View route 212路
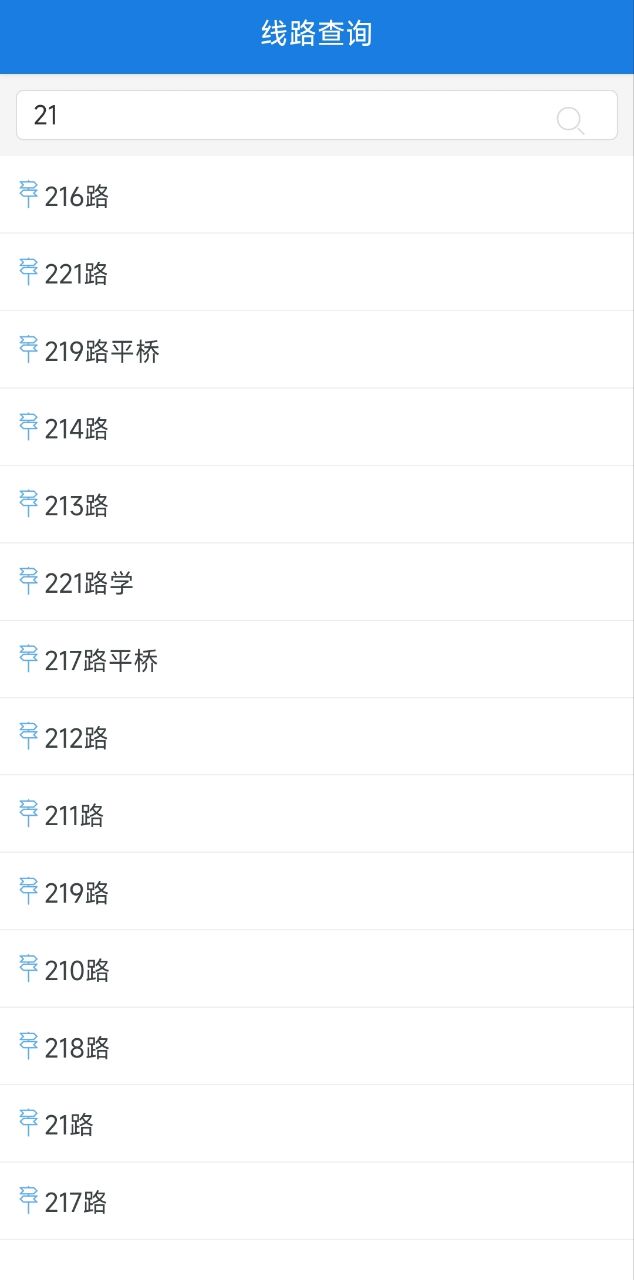 317,737
